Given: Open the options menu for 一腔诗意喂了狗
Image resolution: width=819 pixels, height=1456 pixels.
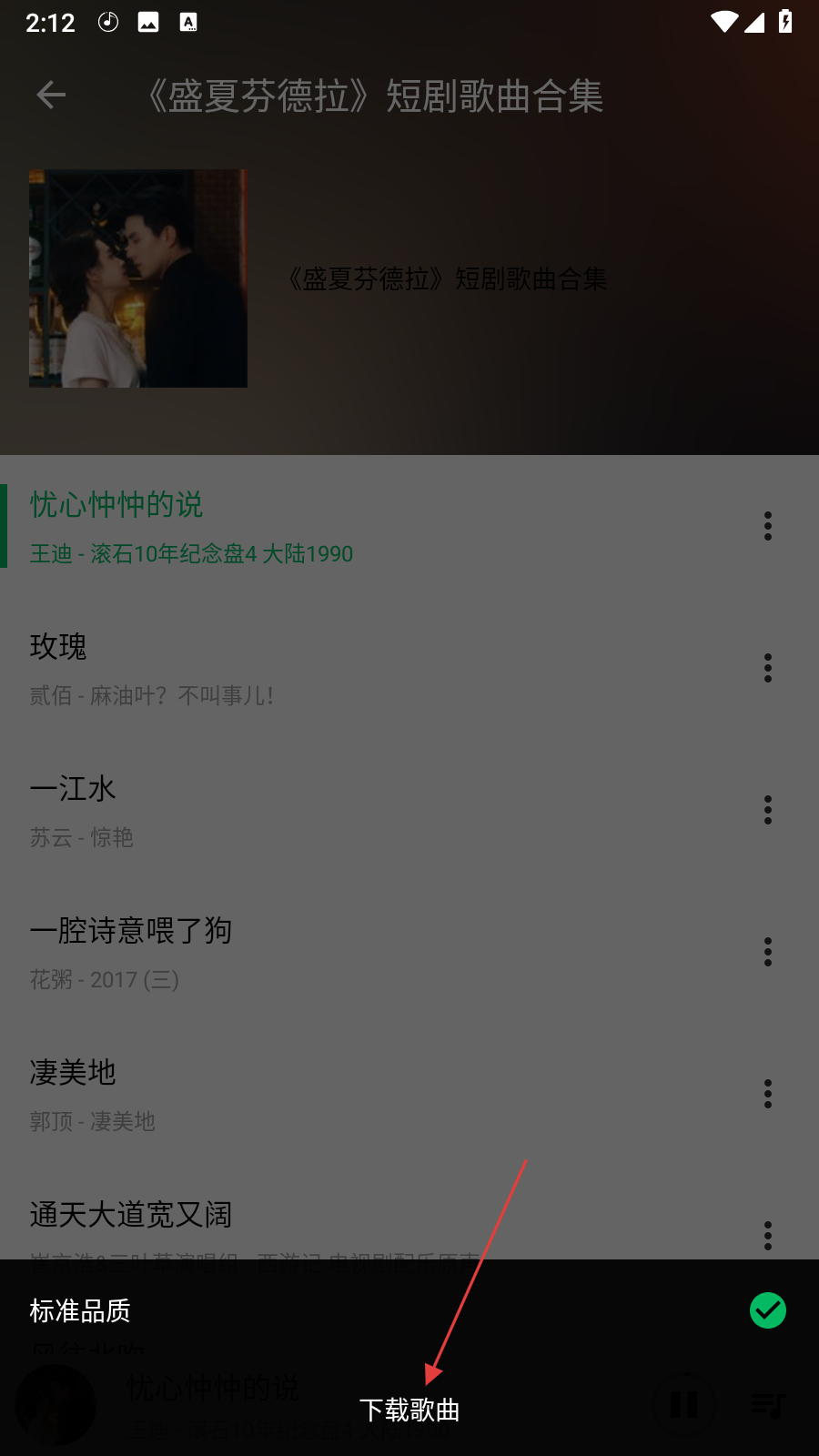Looking at the screenshot, I should (767, 952).
